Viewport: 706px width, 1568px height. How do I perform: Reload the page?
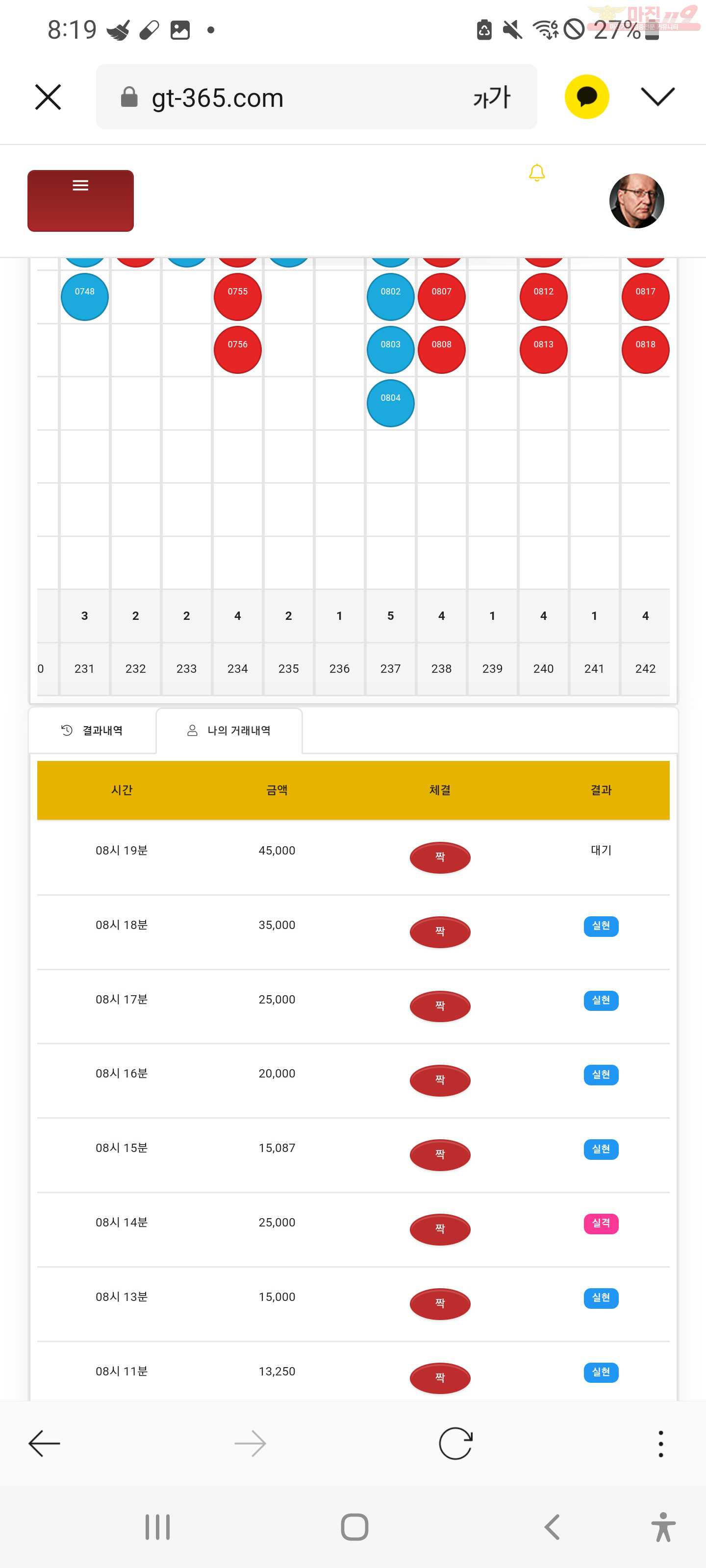[x=455, y=1443]
